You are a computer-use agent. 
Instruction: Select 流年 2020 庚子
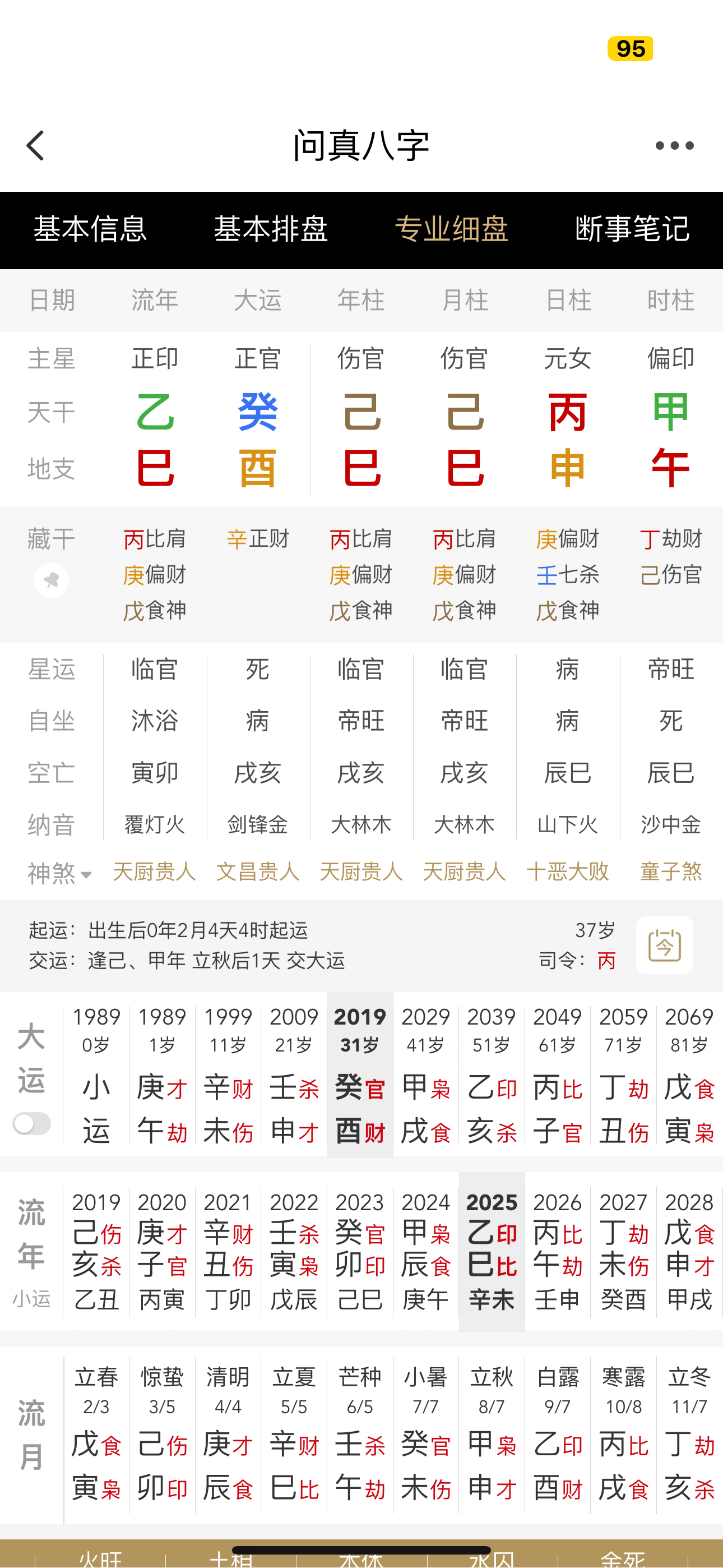pos(162,1251)
